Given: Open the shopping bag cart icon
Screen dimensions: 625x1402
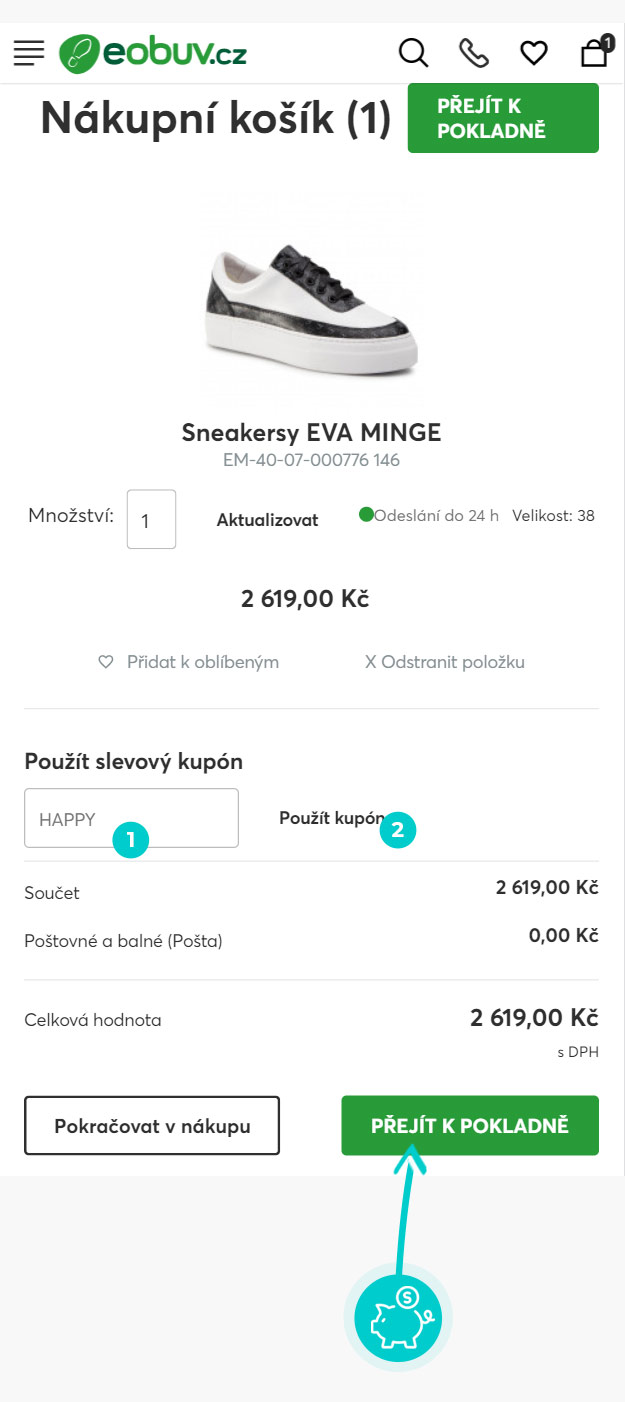Looking at the screenshot, I should 595,51.
